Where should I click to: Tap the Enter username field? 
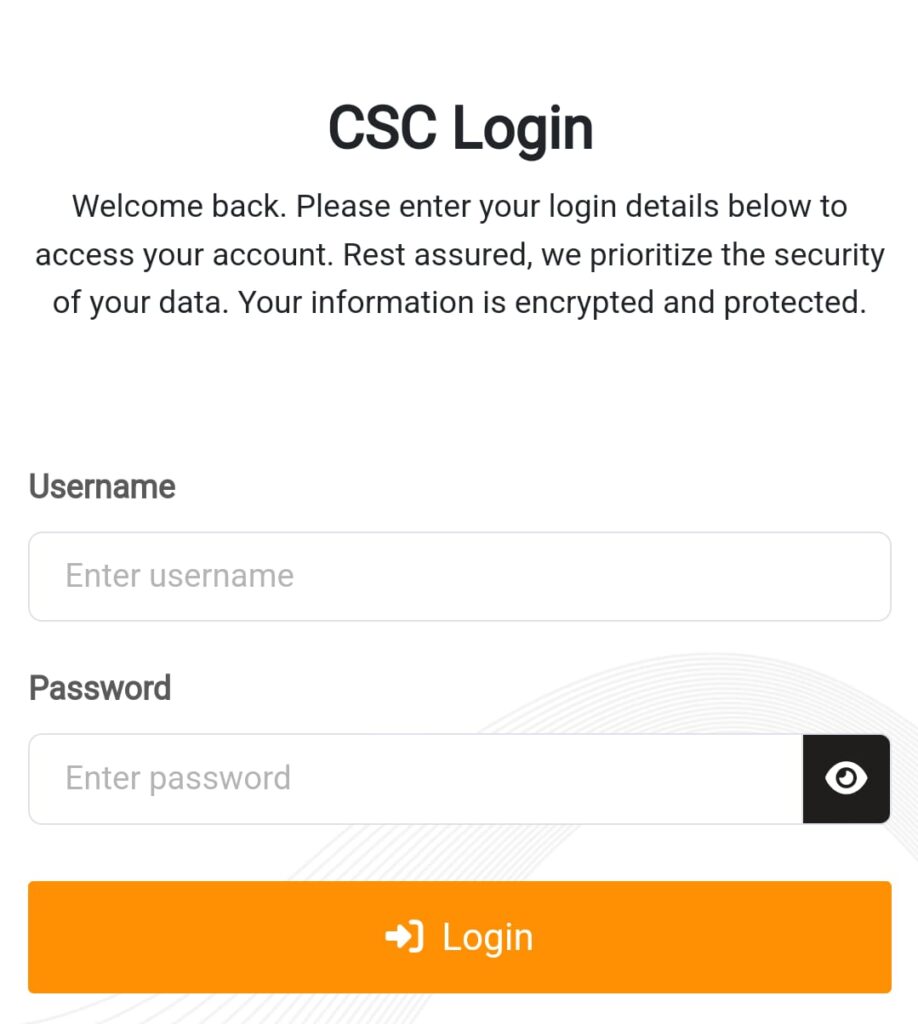[459, 576]
